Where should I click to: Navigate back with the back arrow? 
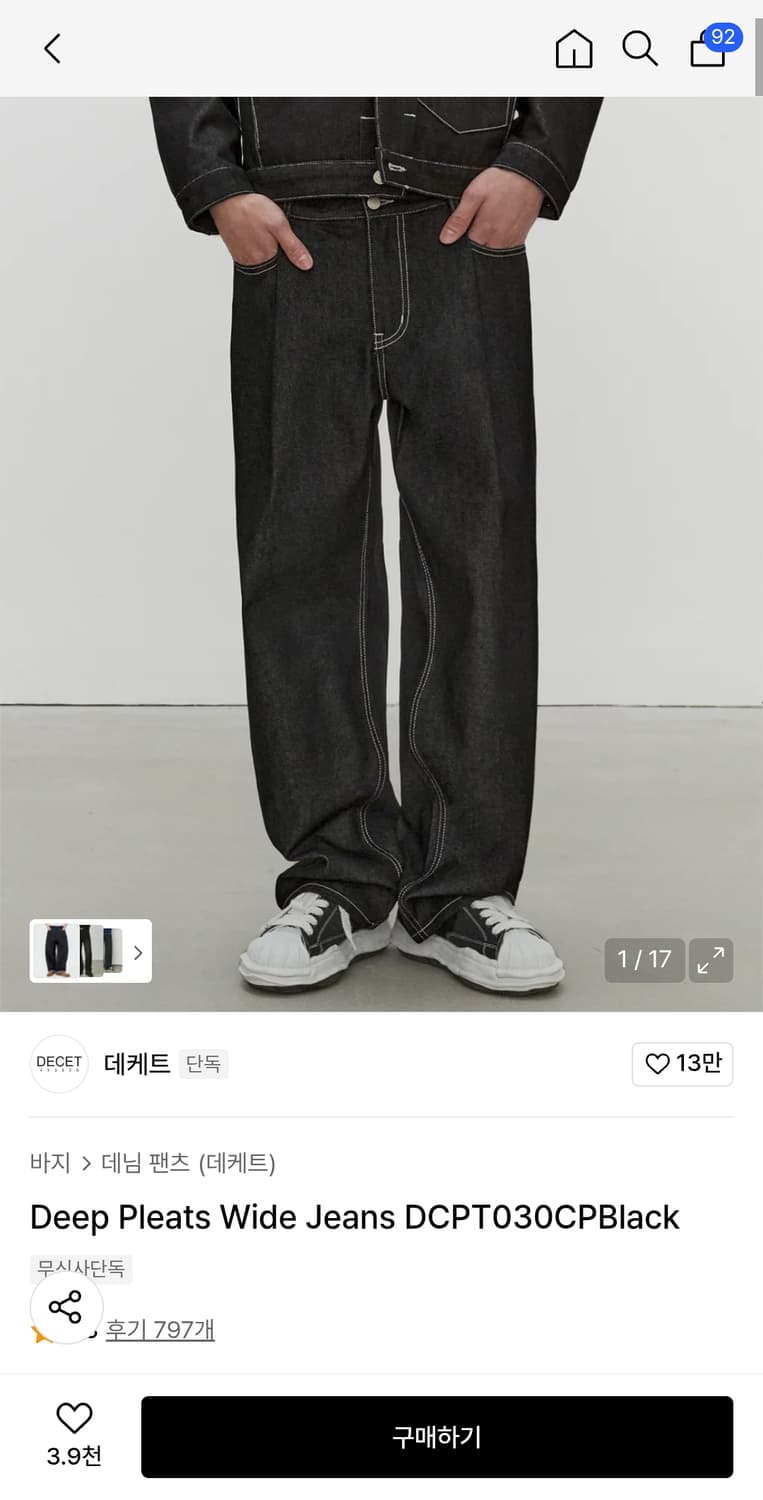click(x=52, y=48)
